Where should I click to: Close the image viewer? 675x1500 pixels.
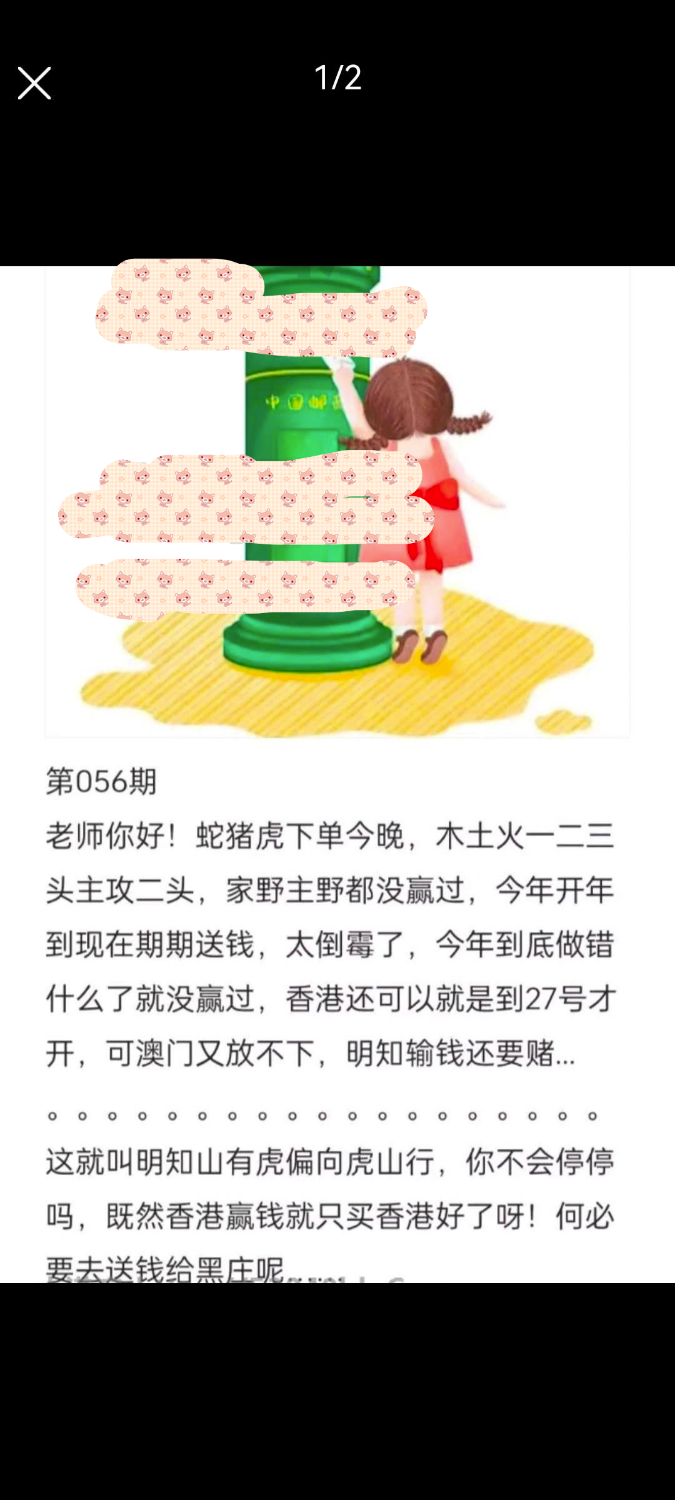coord(34,84)
